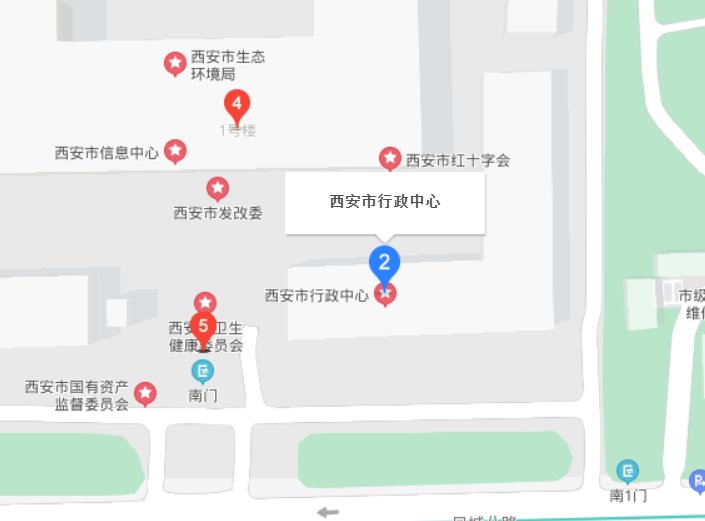Select the 西安市发改委 place marker
This screenshot has height=521, width=705.
click(x=217, y=188)
